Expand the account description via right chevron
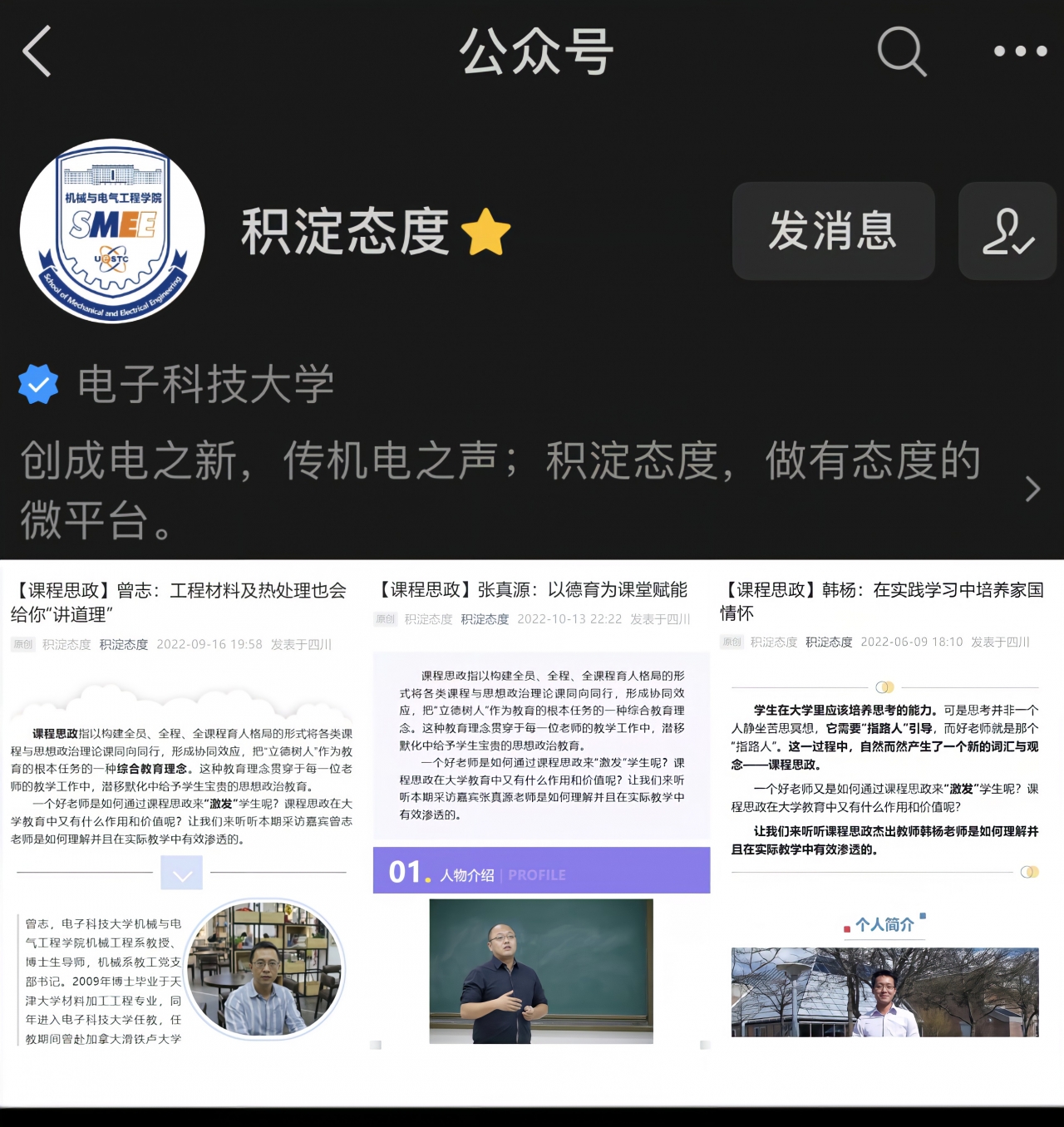This screenshot has height=1127, width=1064. (1032, 490)
